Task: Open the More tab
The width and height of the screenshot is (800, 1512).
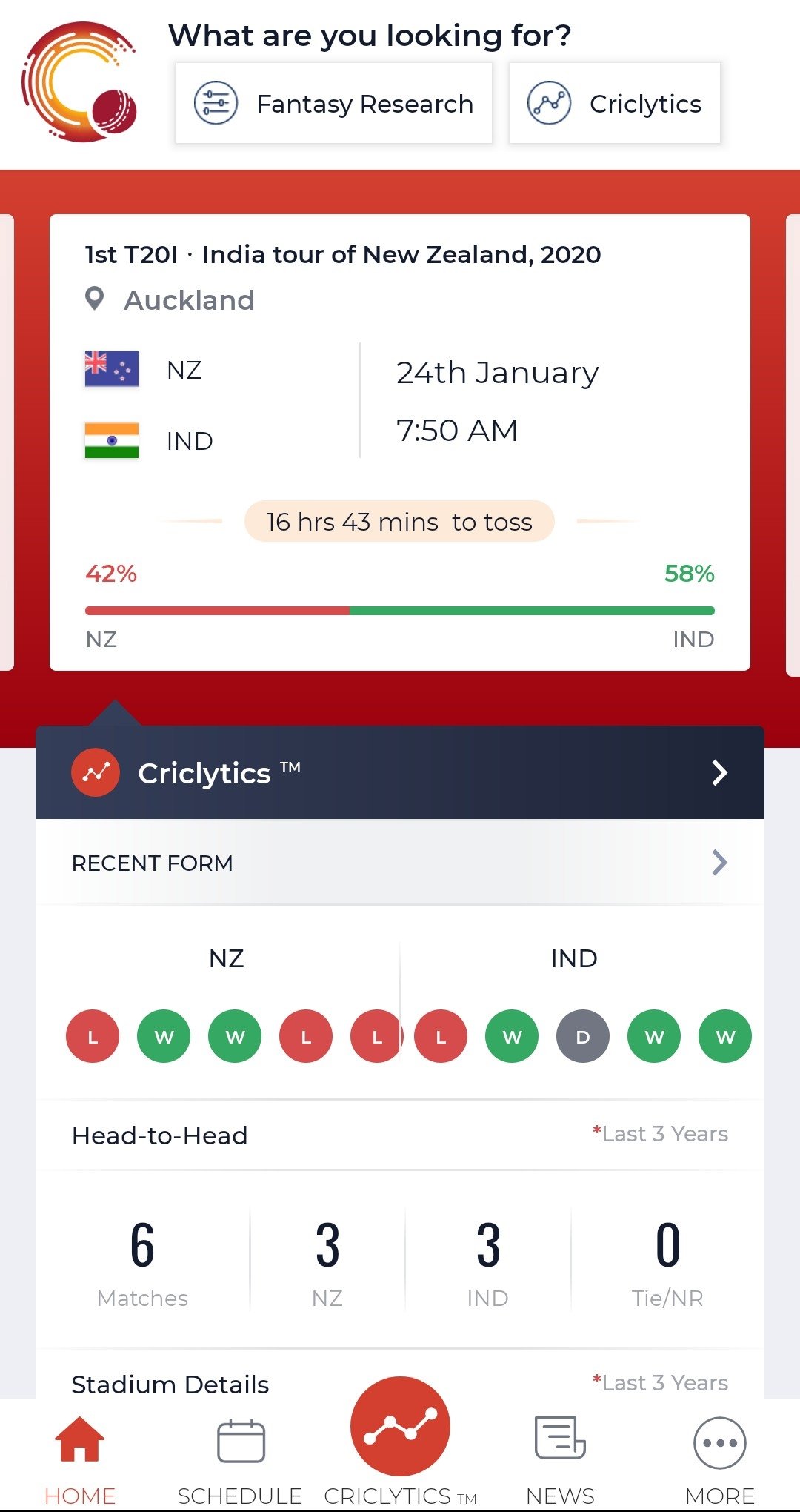Action: click(719, 1457)
